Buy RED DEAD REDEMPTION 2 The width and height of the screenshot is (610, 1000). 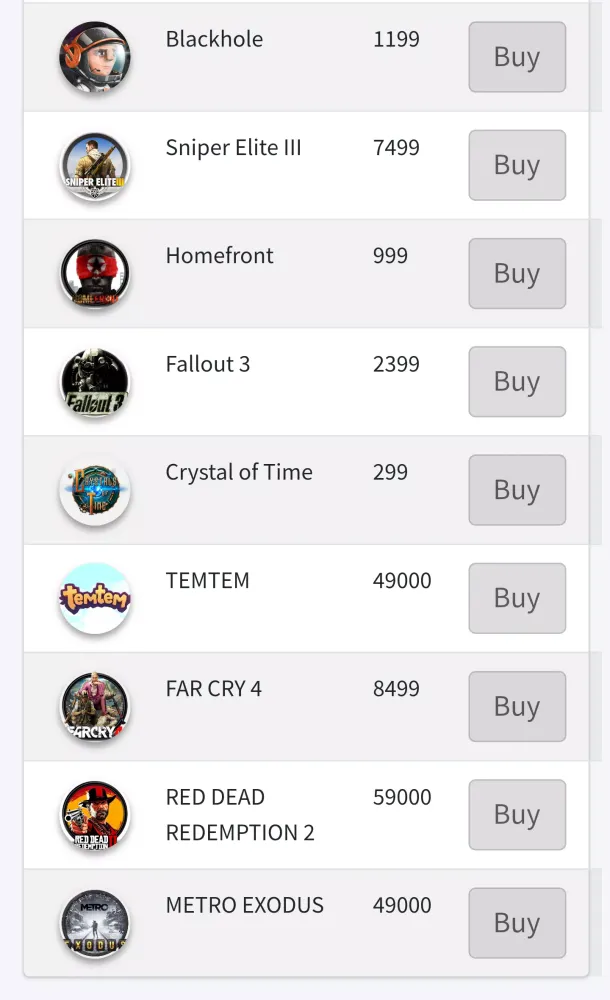click(517, 815)
